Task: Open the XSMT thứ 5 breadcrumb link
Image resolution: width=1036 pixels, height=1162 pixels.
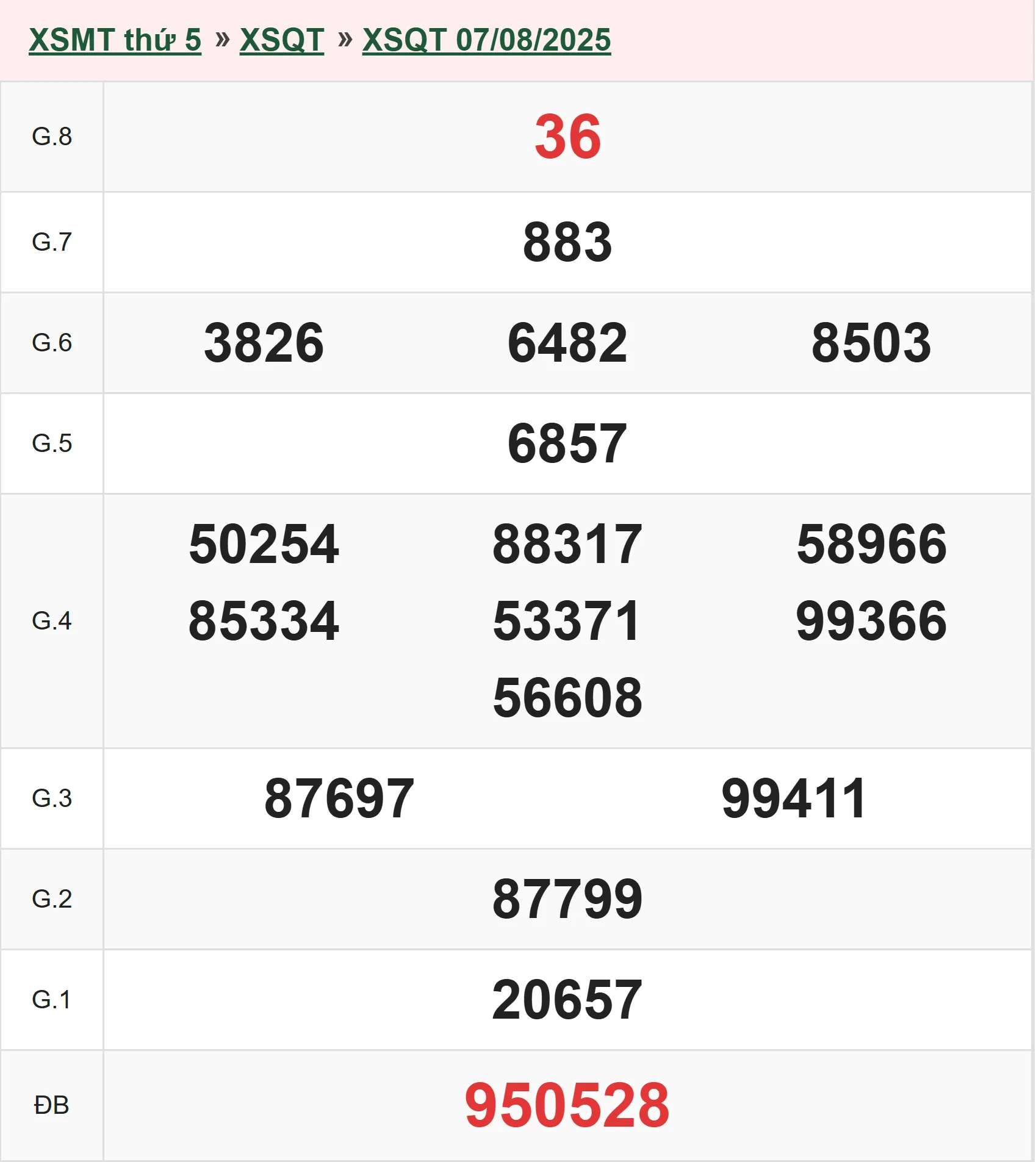Action: pos(115,40)
